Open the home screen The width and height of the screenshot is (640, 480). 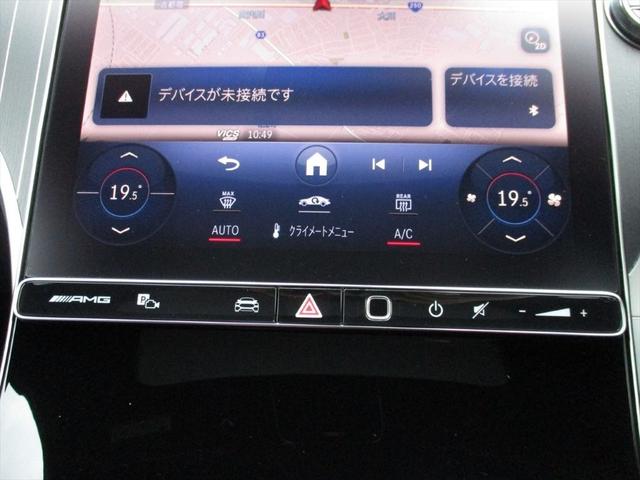click(315, 164)
